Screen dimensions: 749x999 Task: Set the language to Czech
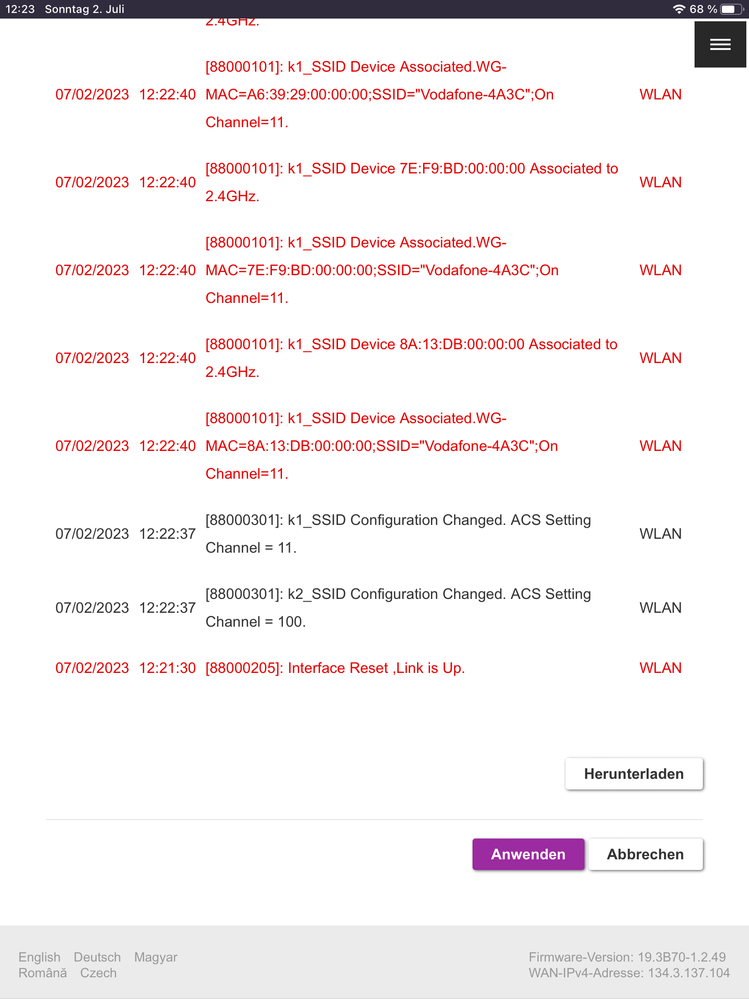(x=98, y=973)
